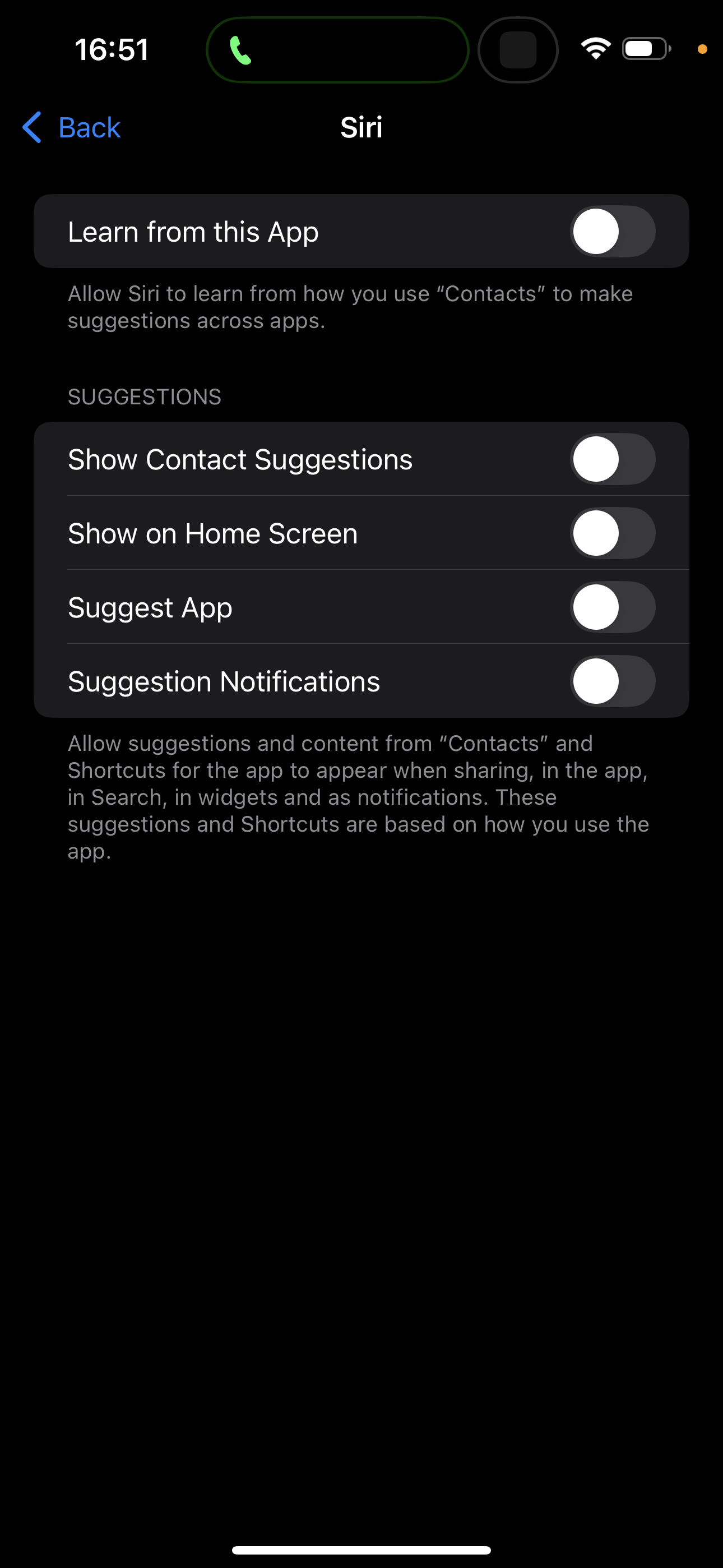Switch on Suggest App
The height and width of the screenshot is (1568, 723).
(x=611, y=607)
